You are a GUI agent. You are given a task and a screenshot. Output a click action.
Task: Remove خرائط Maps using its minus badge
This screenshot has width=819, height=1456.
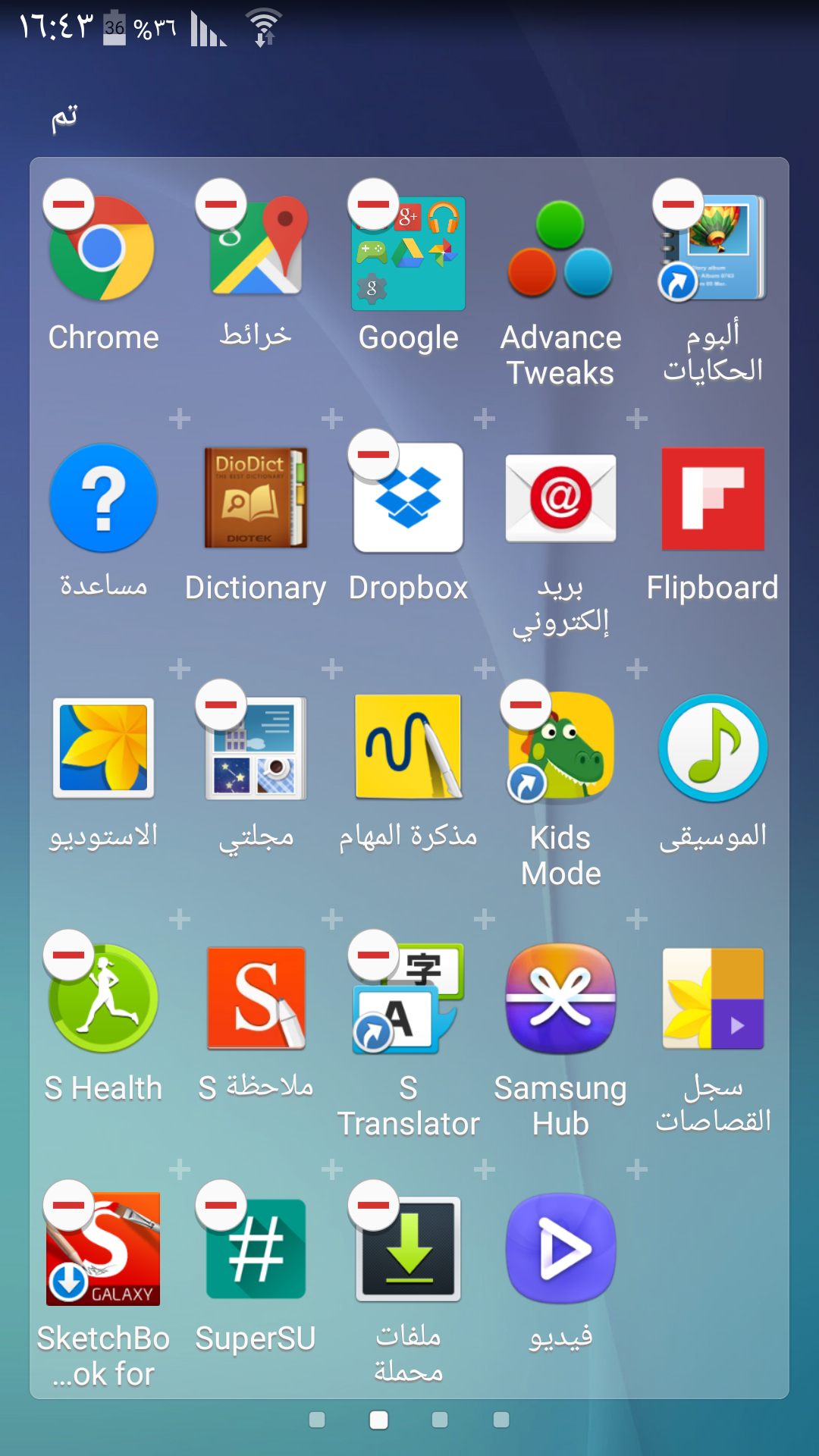pos(221,204)
